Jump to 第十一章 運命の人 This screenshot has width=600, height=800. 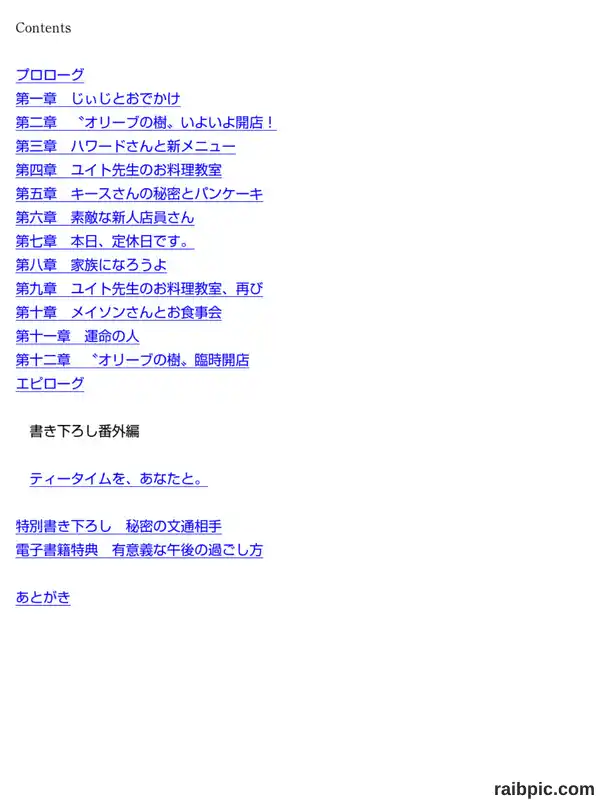click(78, 337)
